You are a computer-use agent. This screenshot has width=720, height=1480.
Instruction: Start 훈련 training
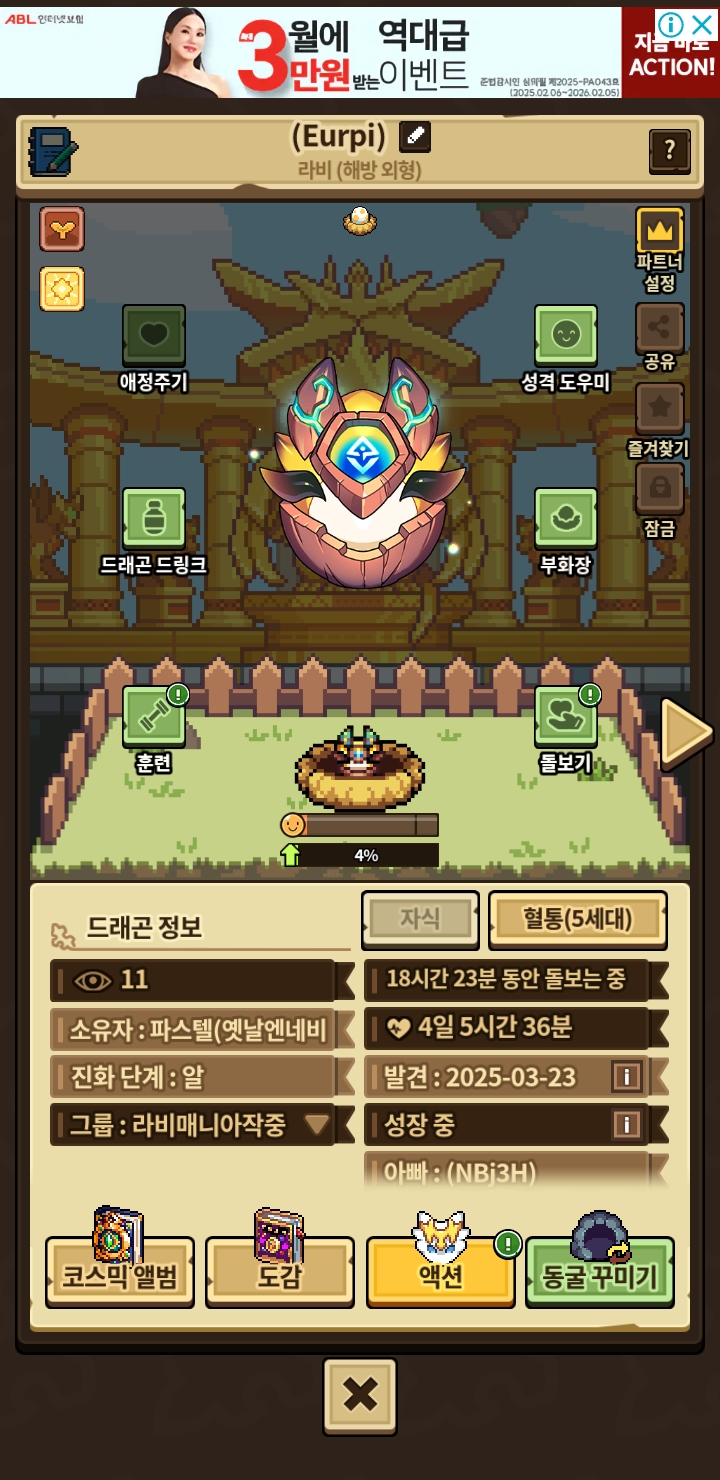153,717
